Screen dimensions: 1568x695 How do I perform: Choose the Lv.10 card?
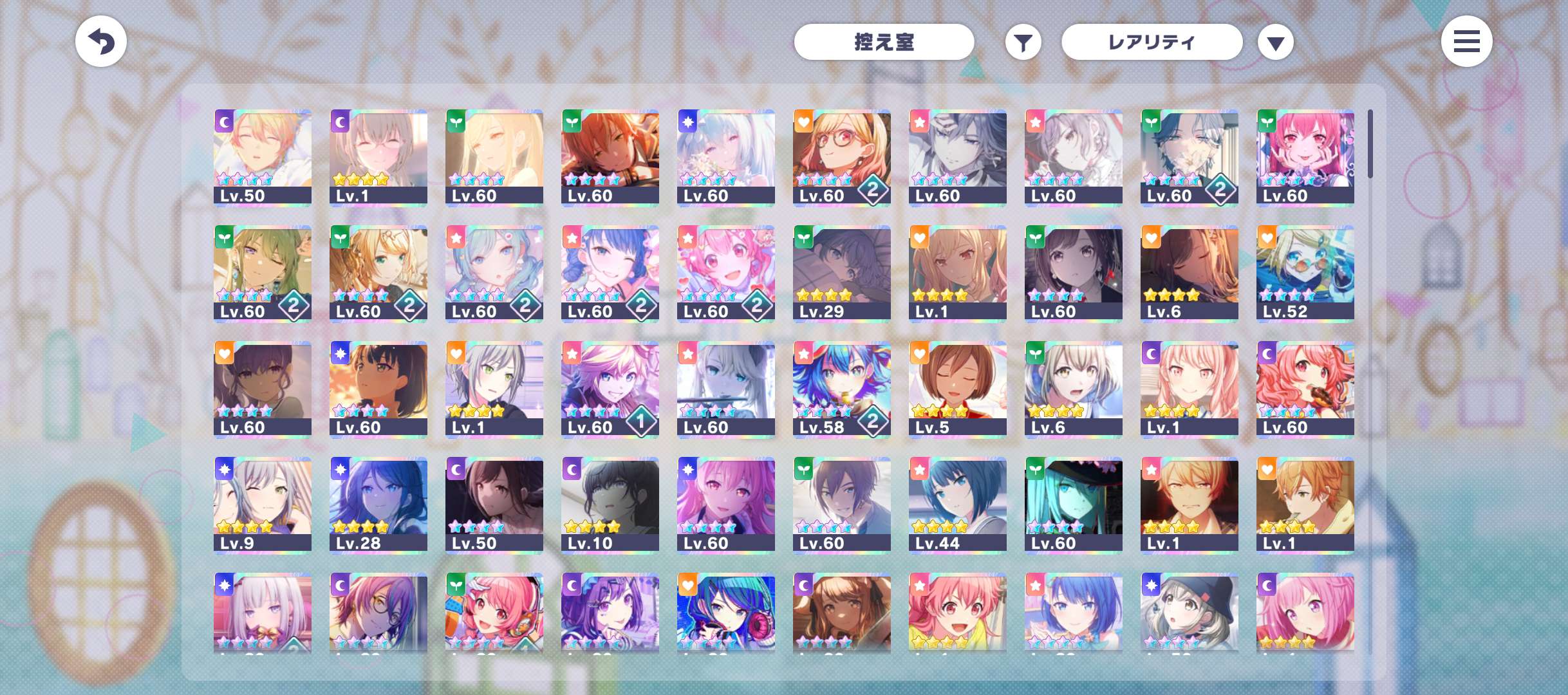[x=610, y=505]
